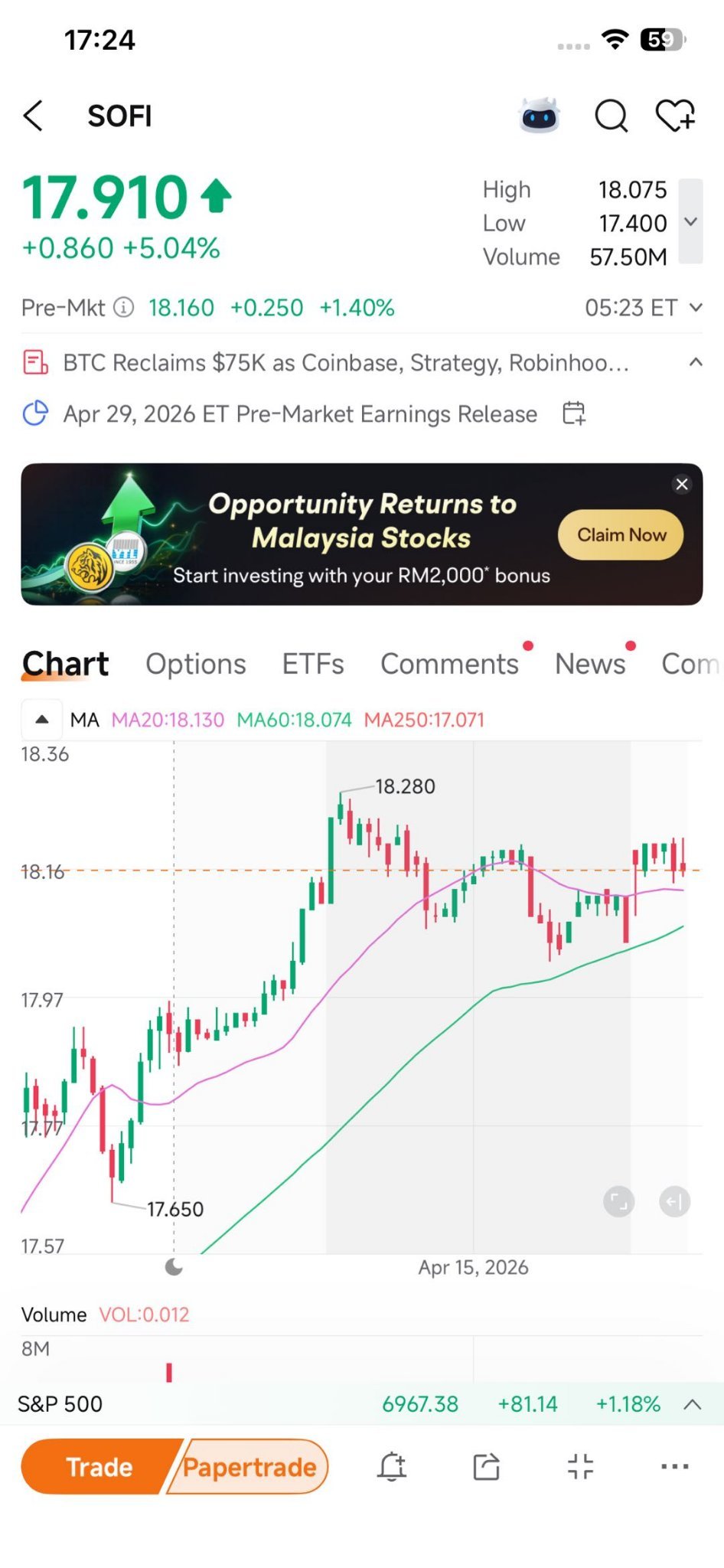Switch to the News tab

590,664
